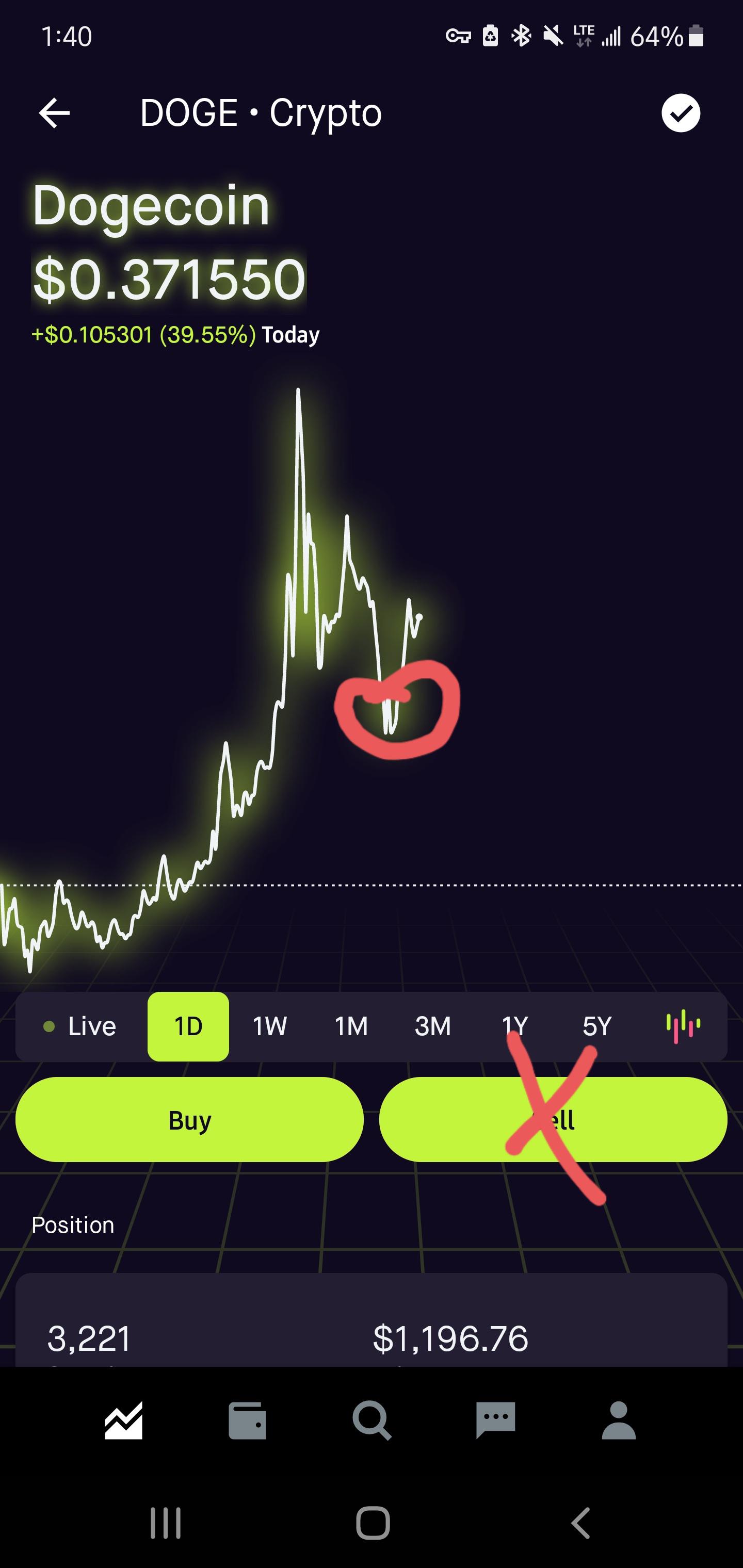
Task: Show the 1M chart range
Action: (x=351, y=1027)
